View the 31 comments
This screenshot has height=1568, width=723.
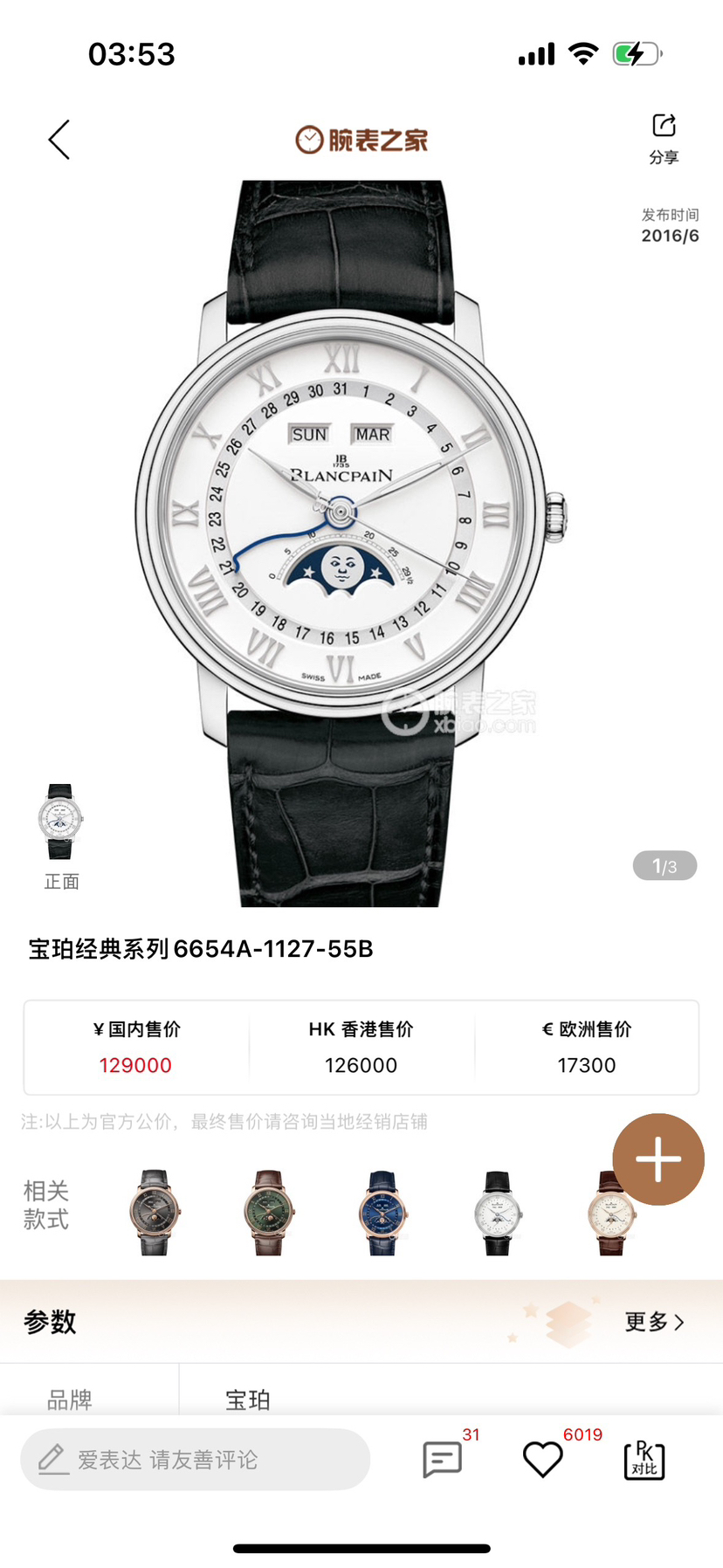tap(443, 1459)
